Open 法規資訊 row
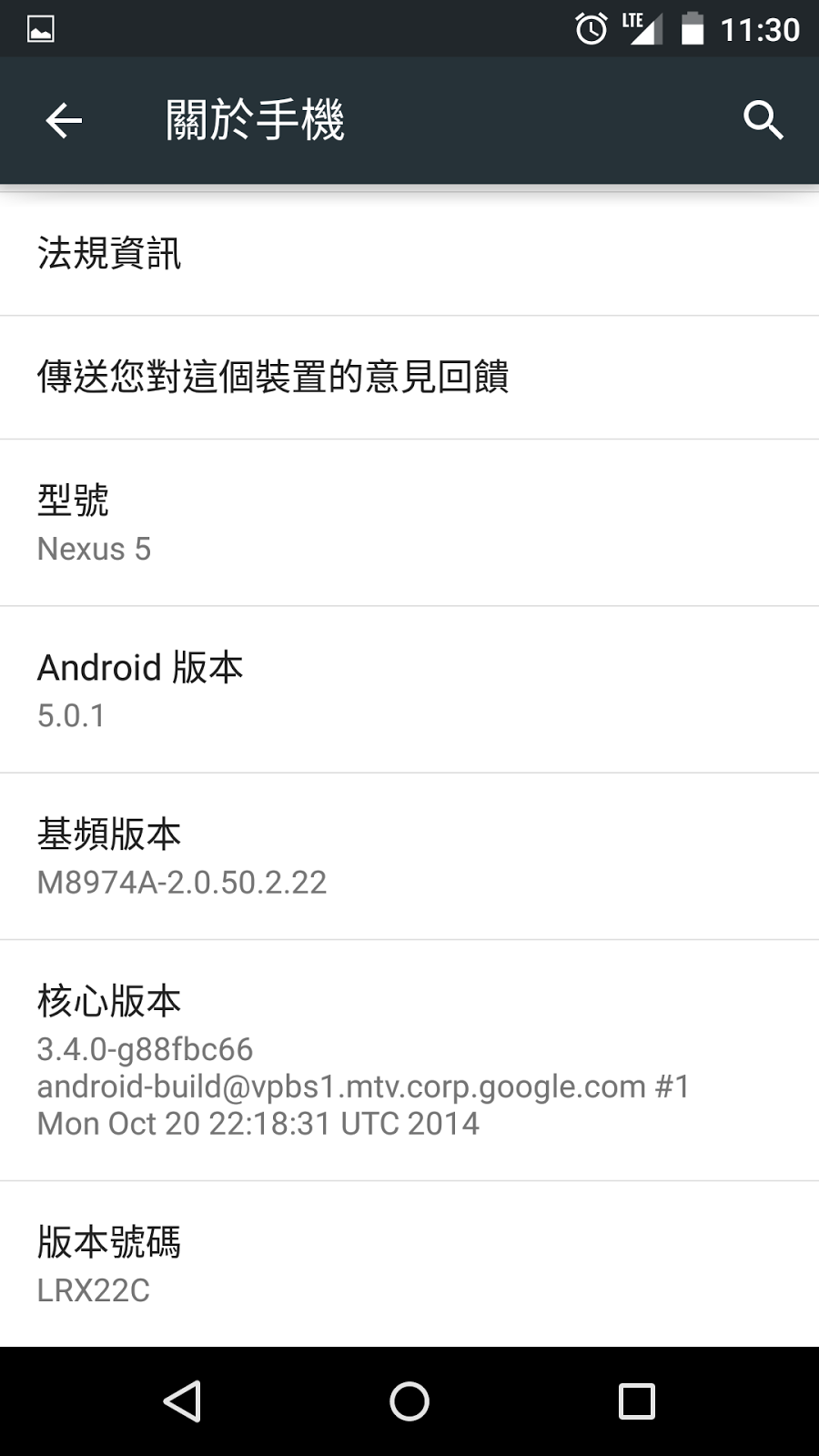The image size is (819, 1456). (x=409, y=253)
